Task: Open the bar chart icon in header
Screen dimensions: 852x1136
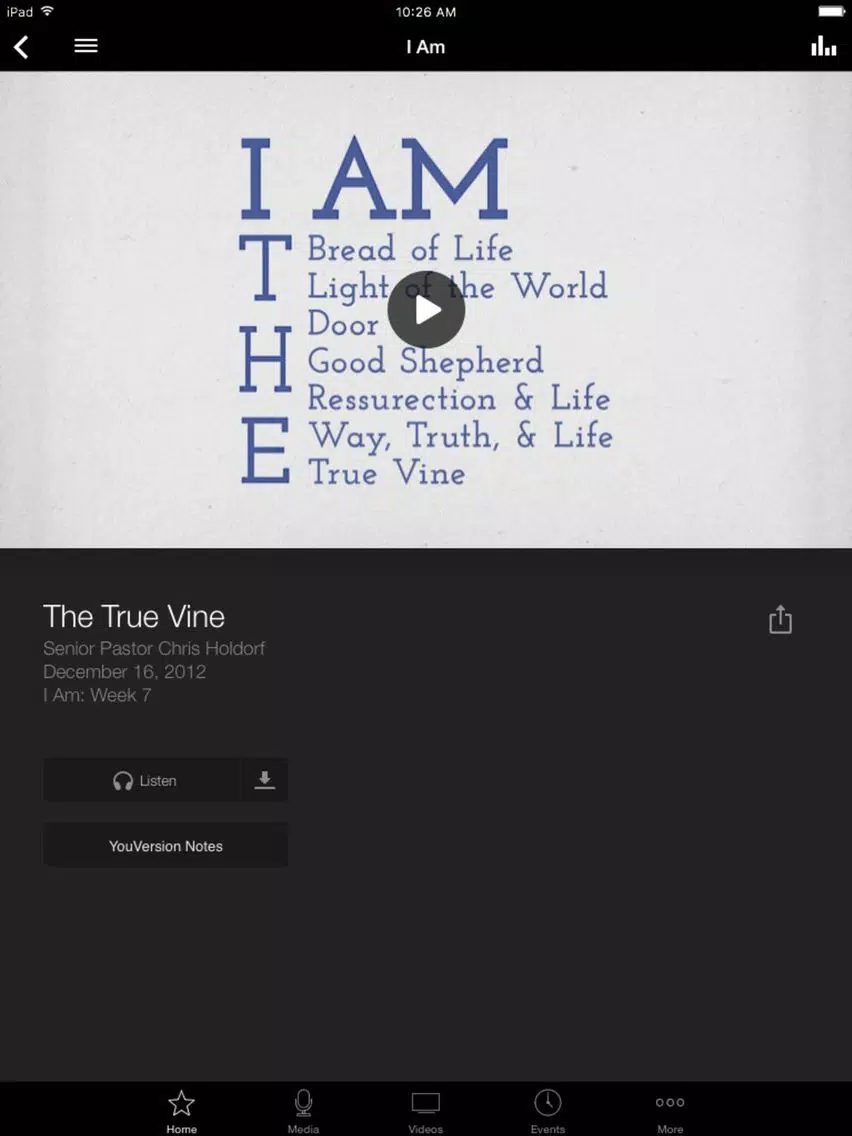Action: pyautogui.click(x=823, y=46)
